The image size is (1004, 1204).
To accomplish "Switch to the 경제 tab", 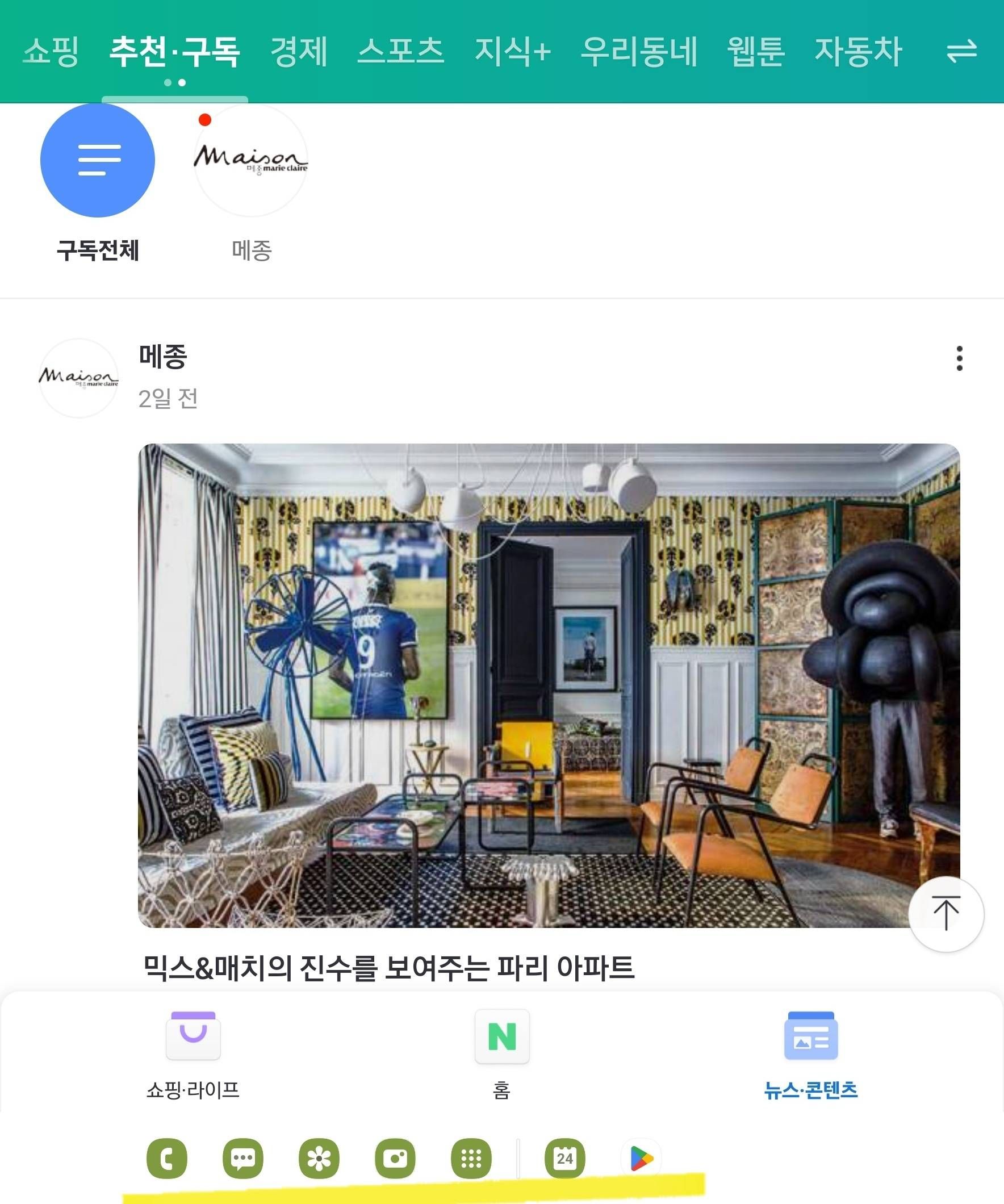I will [299, 52].
